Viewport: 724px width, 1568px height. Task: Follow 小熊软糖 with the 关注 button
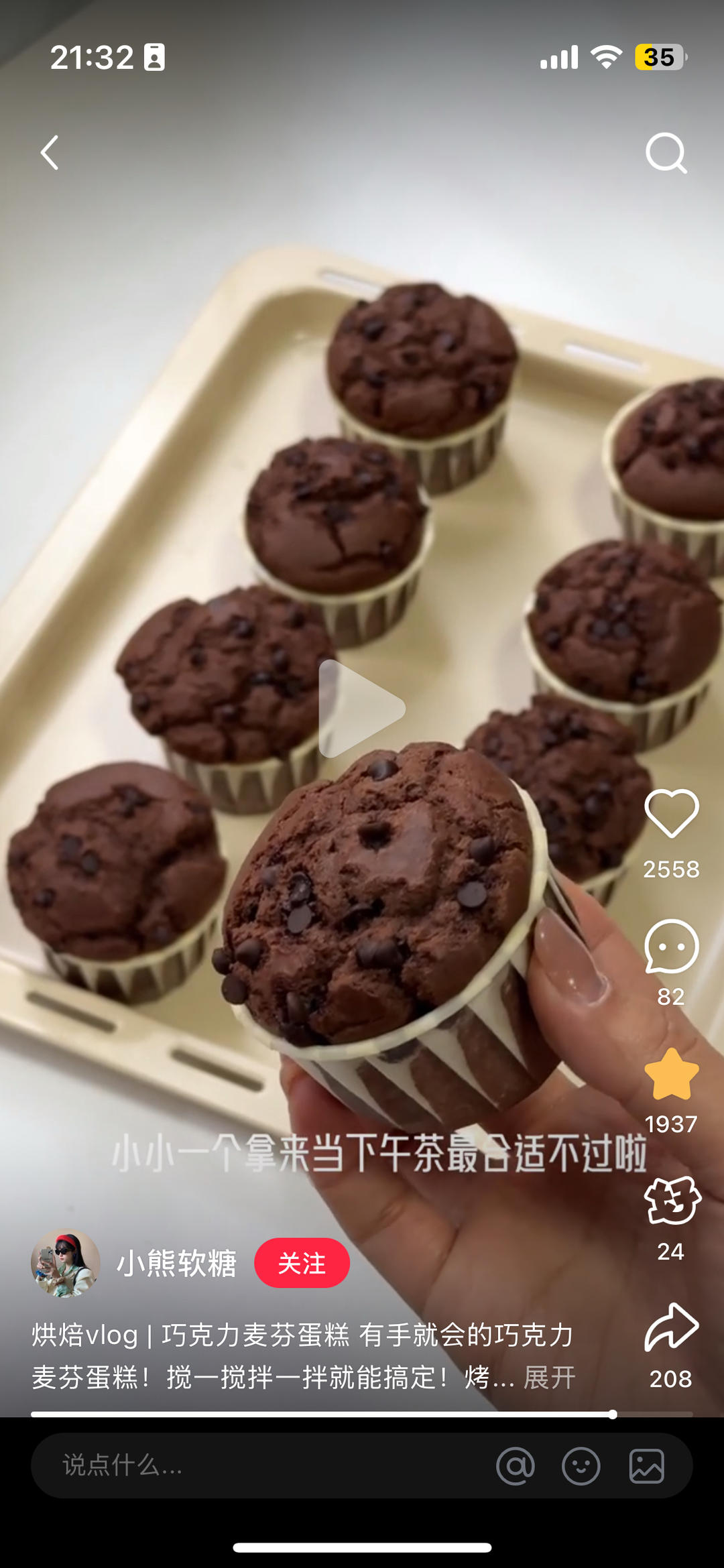[x=302, y=1263]
